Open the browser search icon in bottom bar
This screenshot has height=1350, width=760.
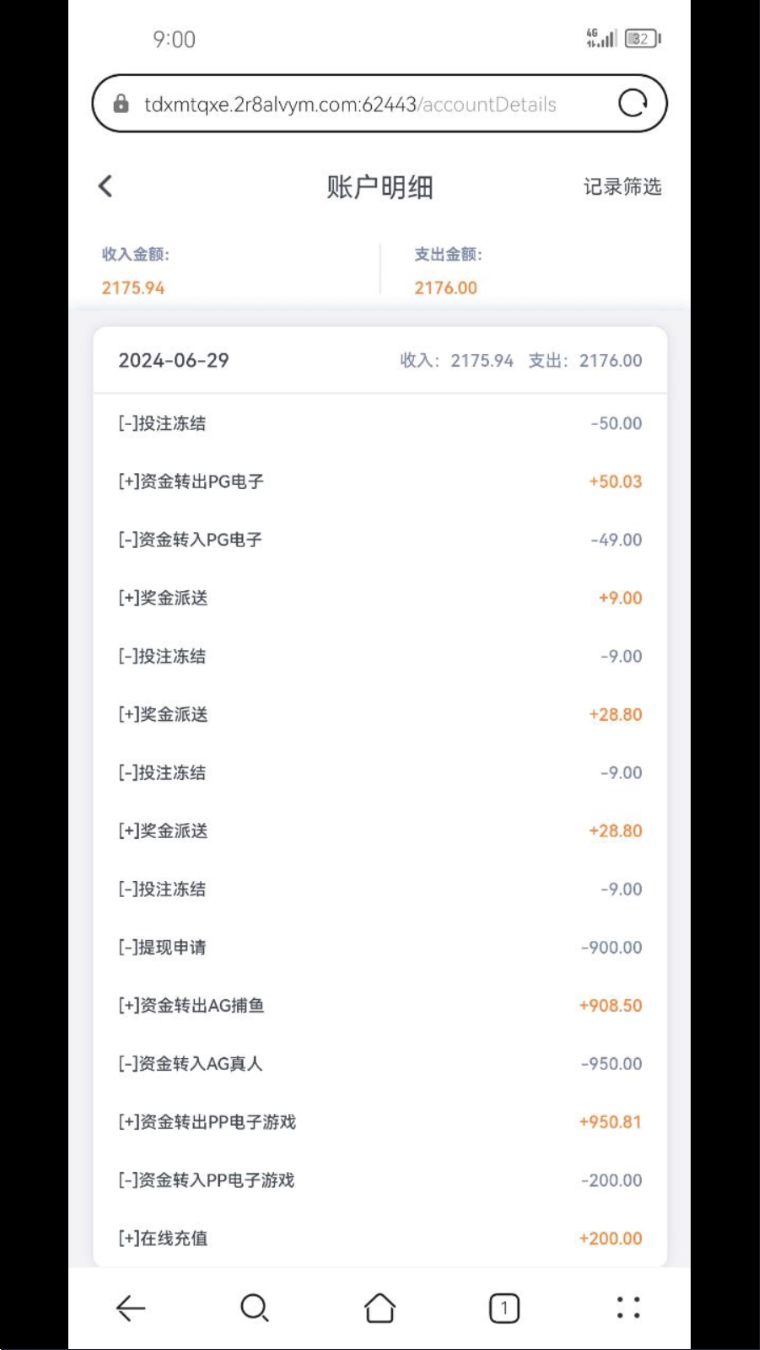[x=255, y=1307]
